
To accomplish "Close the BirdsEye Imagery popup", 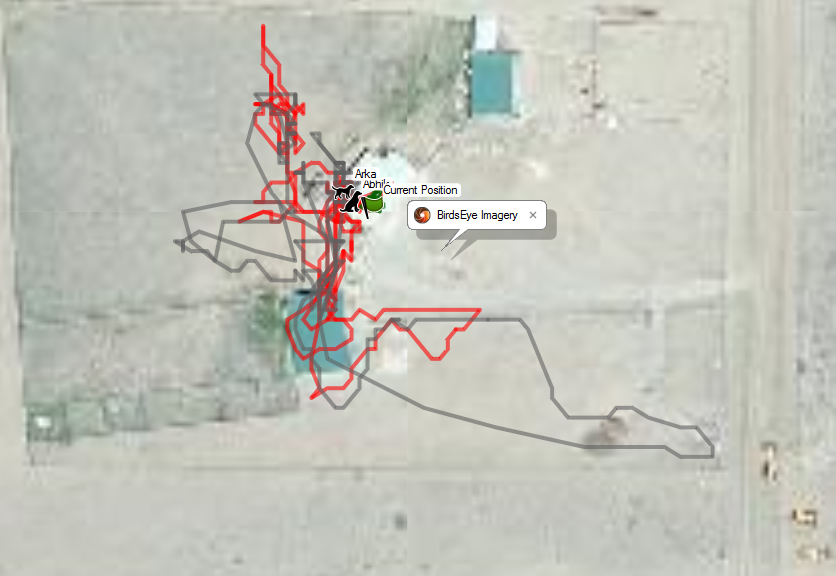I will (533, 215).
